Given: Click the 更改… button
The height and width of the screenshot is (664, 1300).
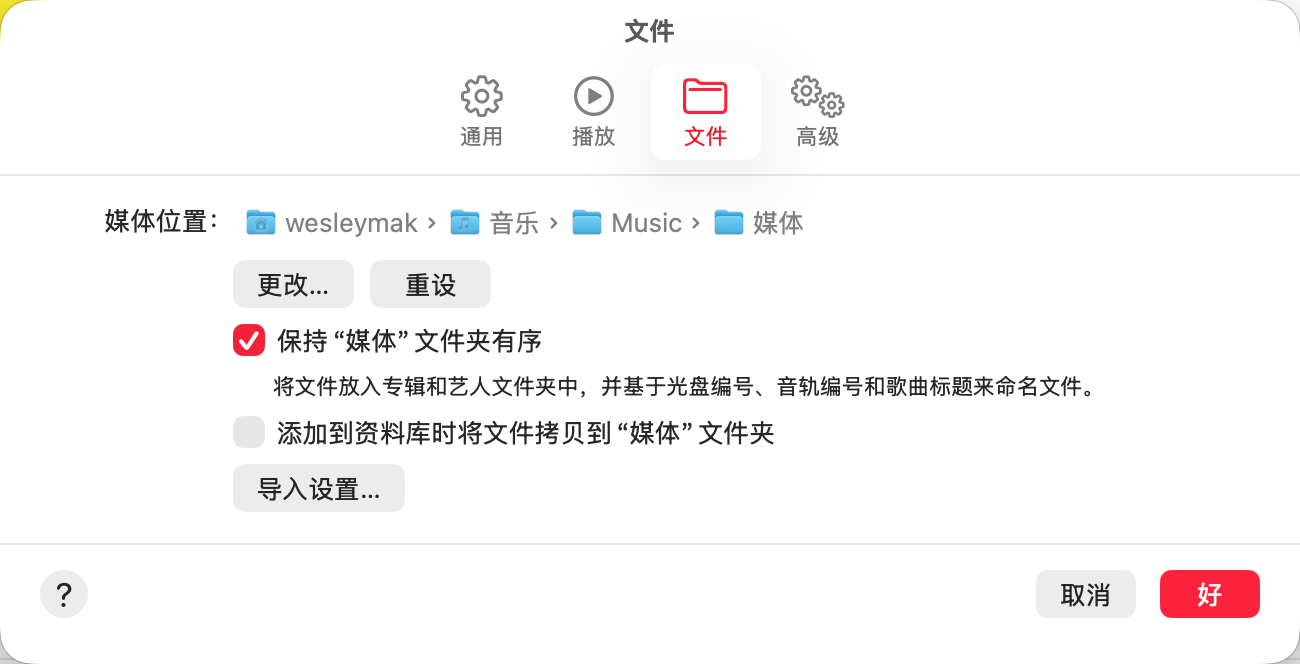Looking at the screenshot, I should pyautogui.click(x=293, y=285).
